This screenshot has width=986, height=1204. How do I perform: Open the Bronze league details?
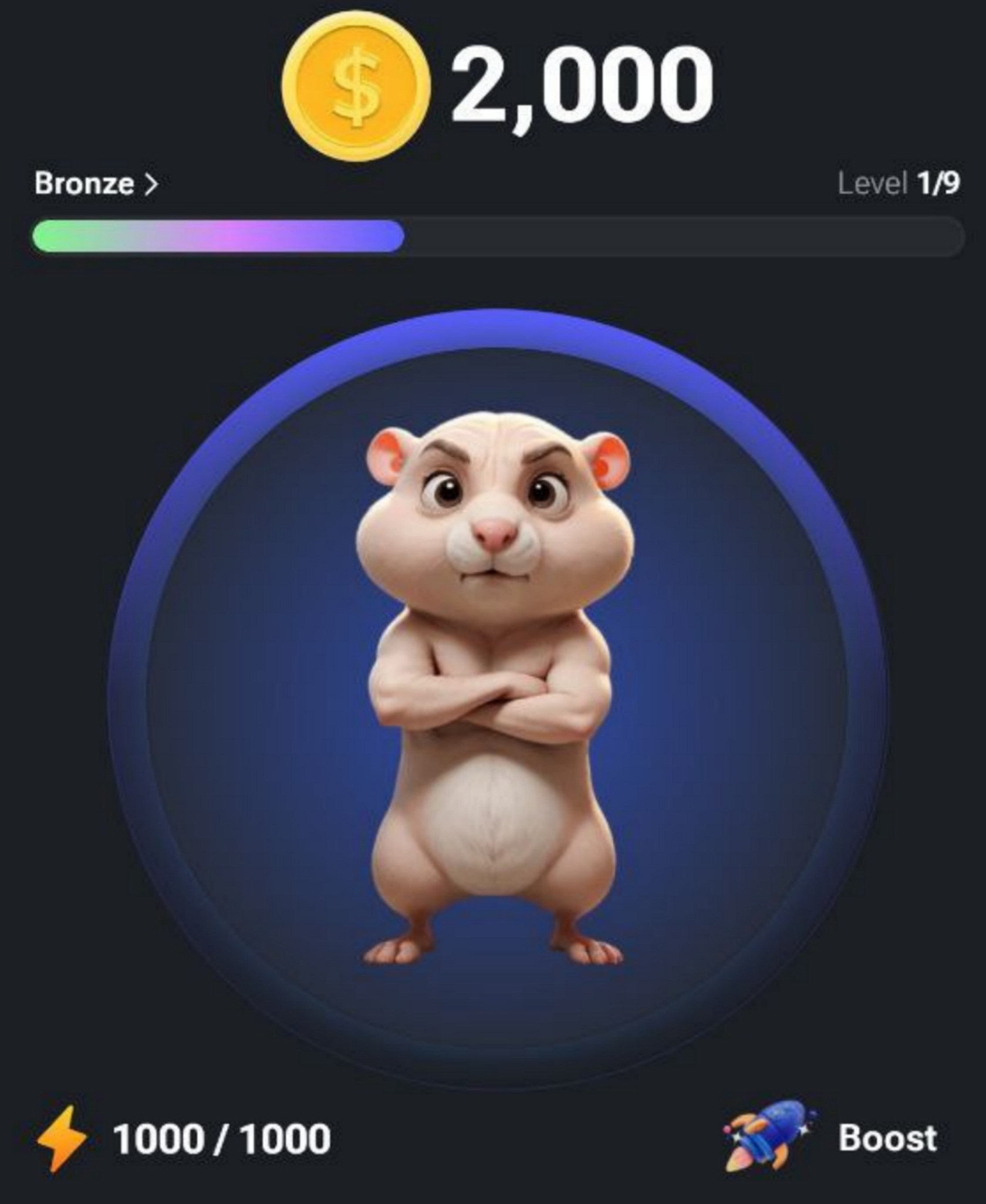pos(96,184)
